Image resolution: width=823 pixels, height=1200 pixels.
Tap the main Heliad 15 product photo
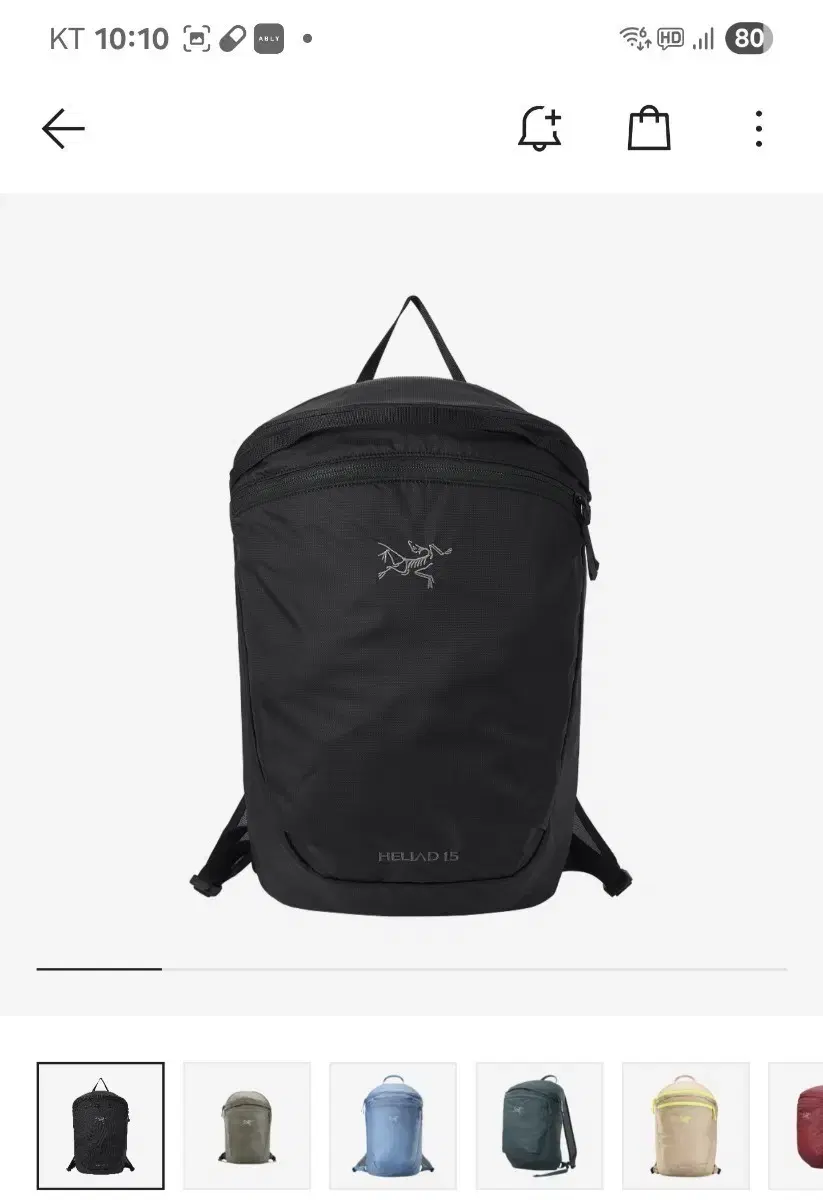point(411,600)
